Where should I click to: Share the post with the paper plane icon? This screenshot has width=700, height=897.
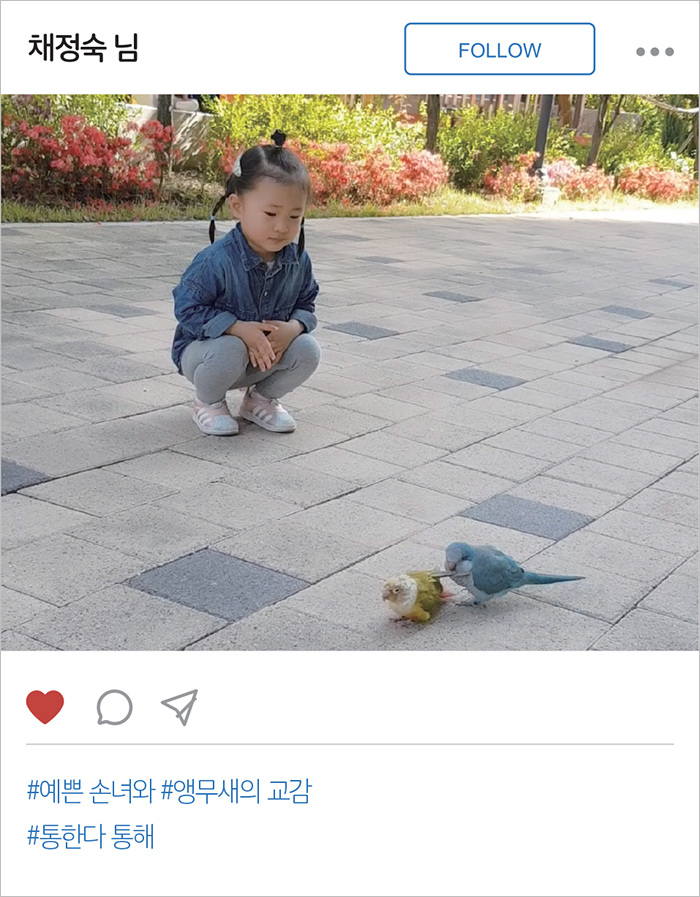point(179,707)
